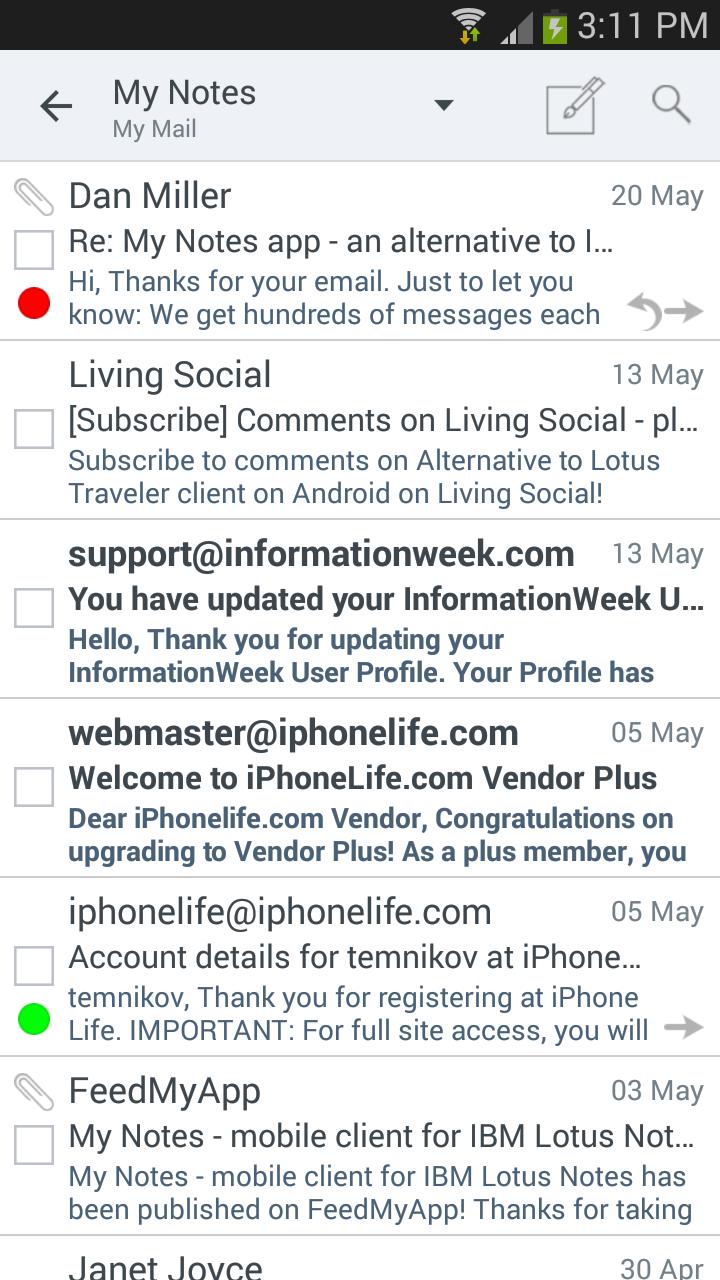Mark the checkbox for the iphonelife@iphonelife.com email
This screenshot has width=720, height=1280.
34,966
